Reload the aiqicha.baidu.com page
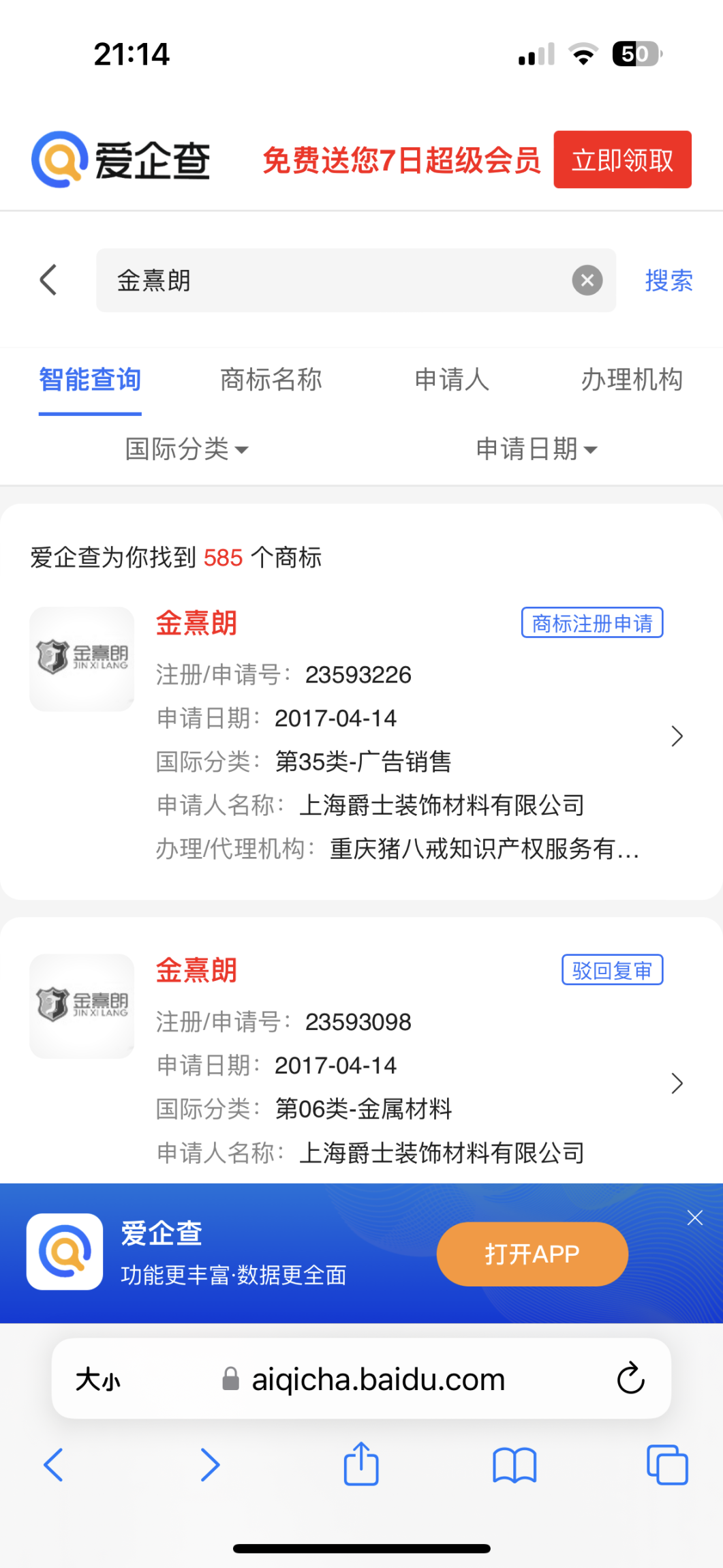This screenshot has height=1568, width=723. pos(630,1378)
